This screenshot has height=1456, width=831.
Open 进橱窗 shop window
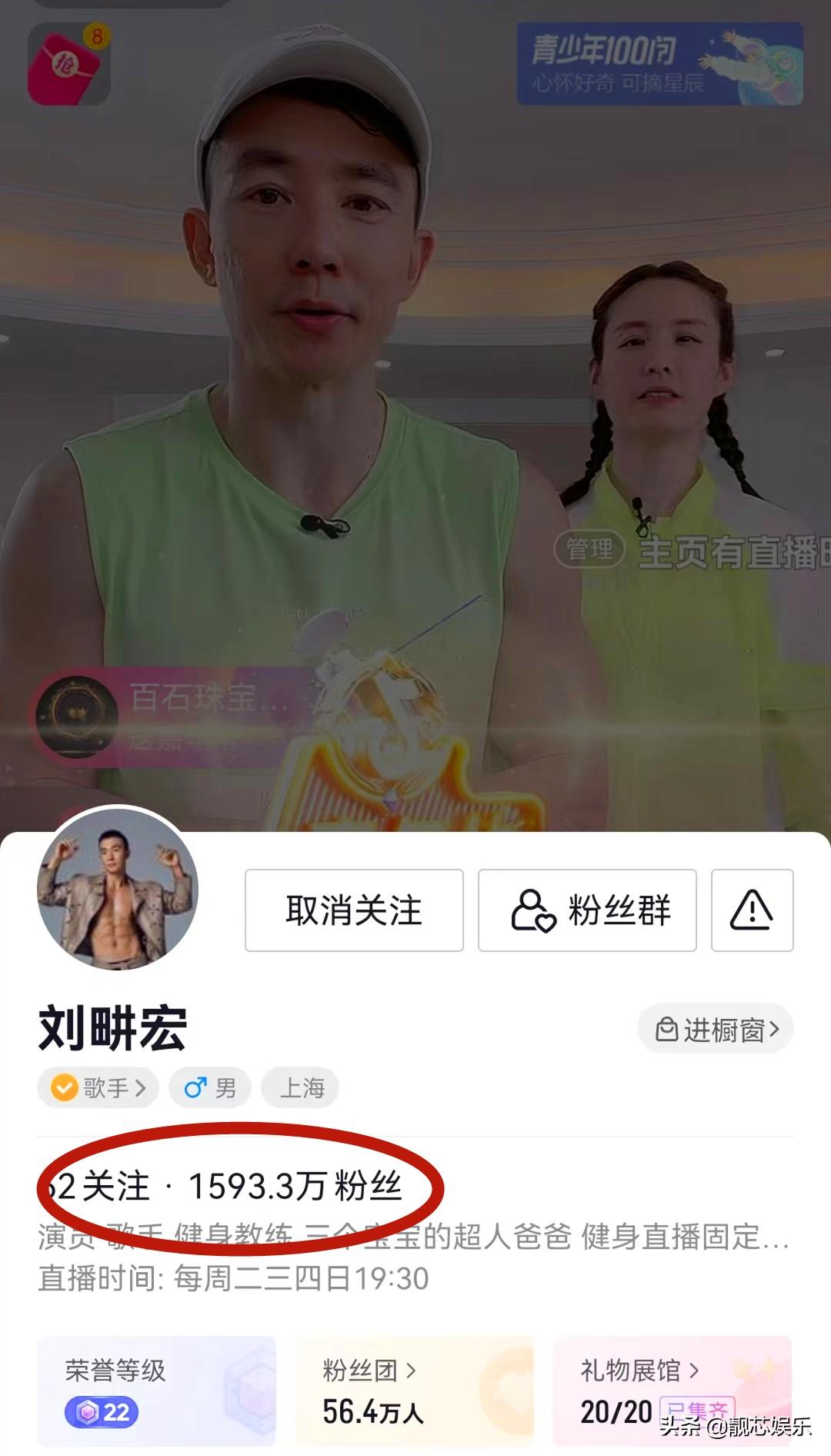[716, 1029]
